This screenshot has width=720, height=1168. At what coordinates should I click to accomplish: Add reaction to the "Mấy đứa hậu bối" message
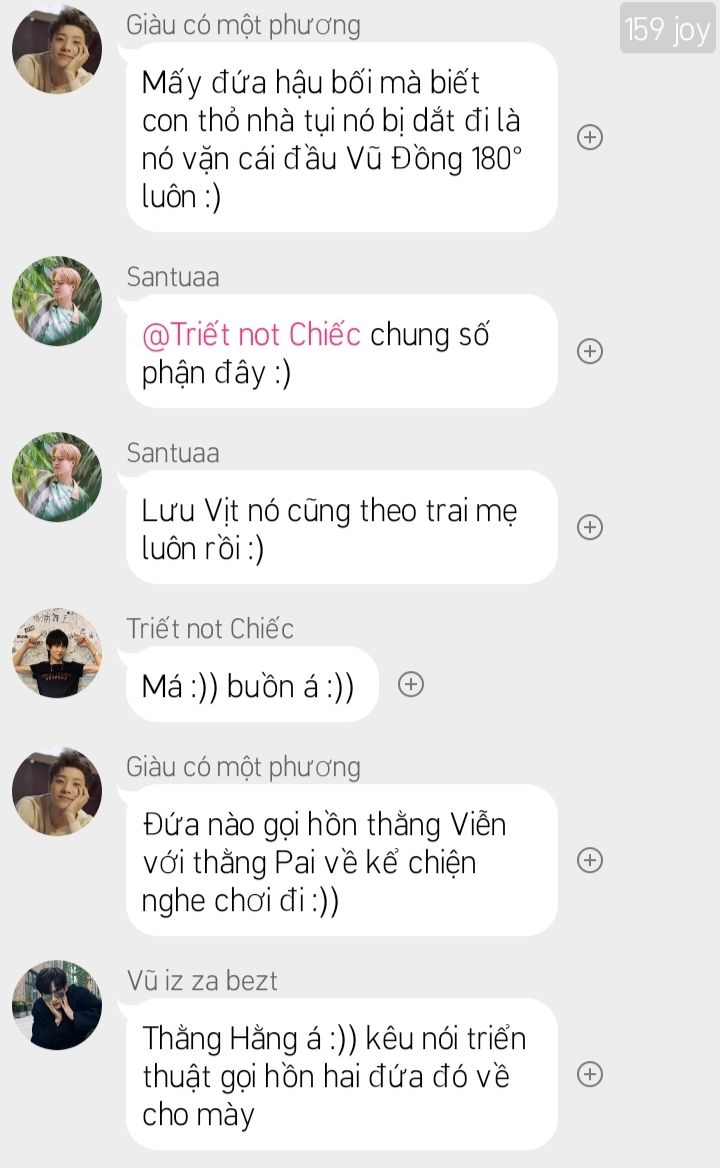click(590, 137)
